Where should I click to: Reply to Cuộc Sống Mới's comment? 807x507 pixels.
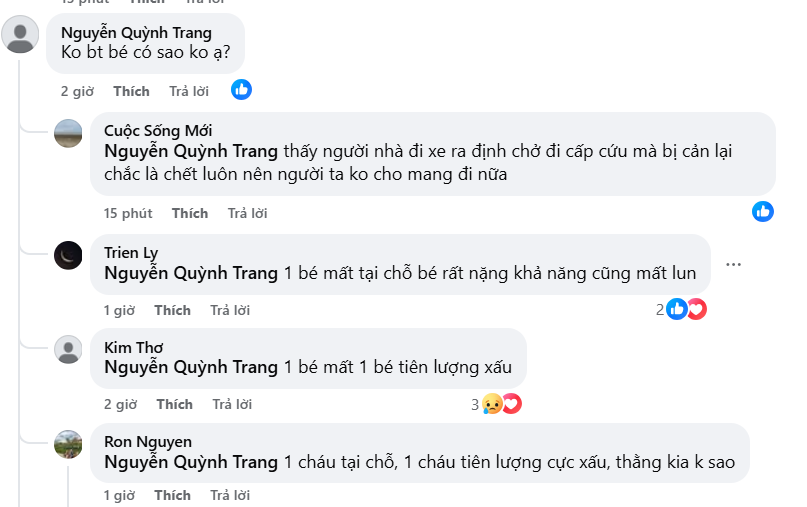[x=247, y=213]
